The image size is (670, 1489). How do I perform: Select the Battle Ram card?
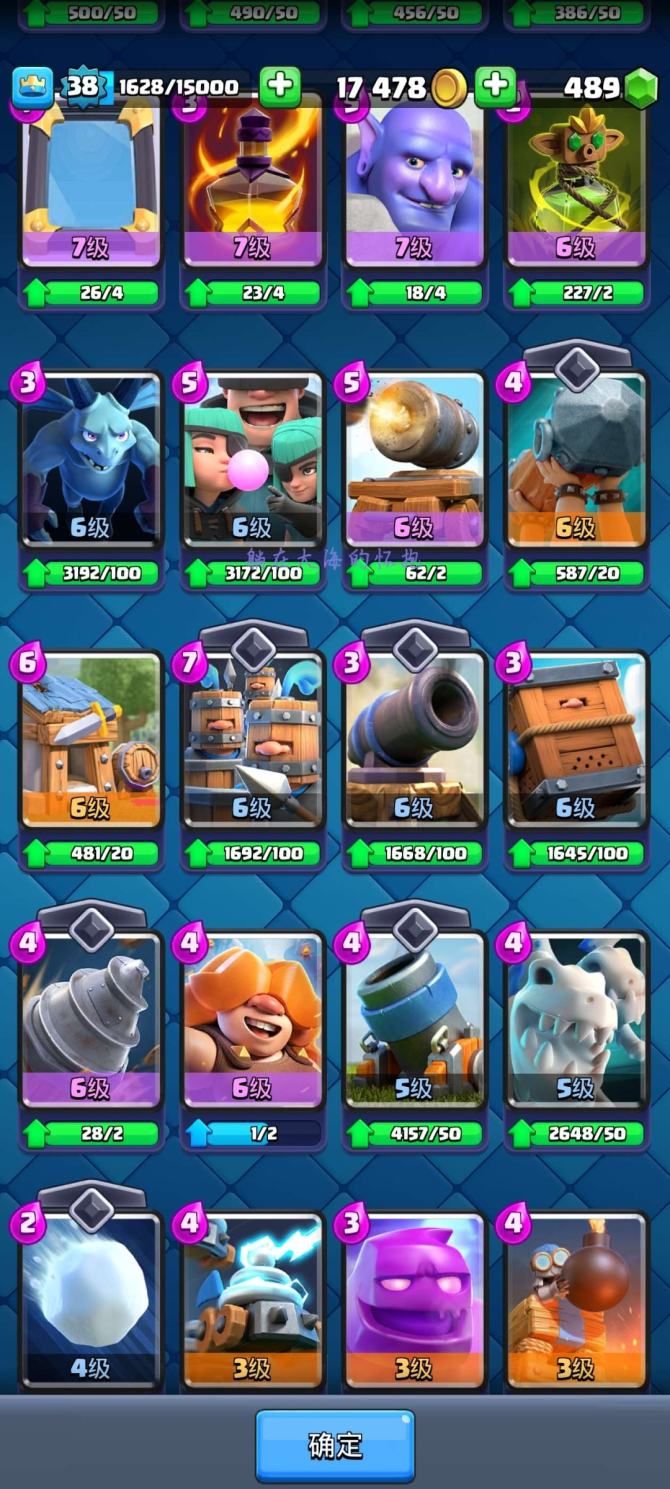point(576,460)
